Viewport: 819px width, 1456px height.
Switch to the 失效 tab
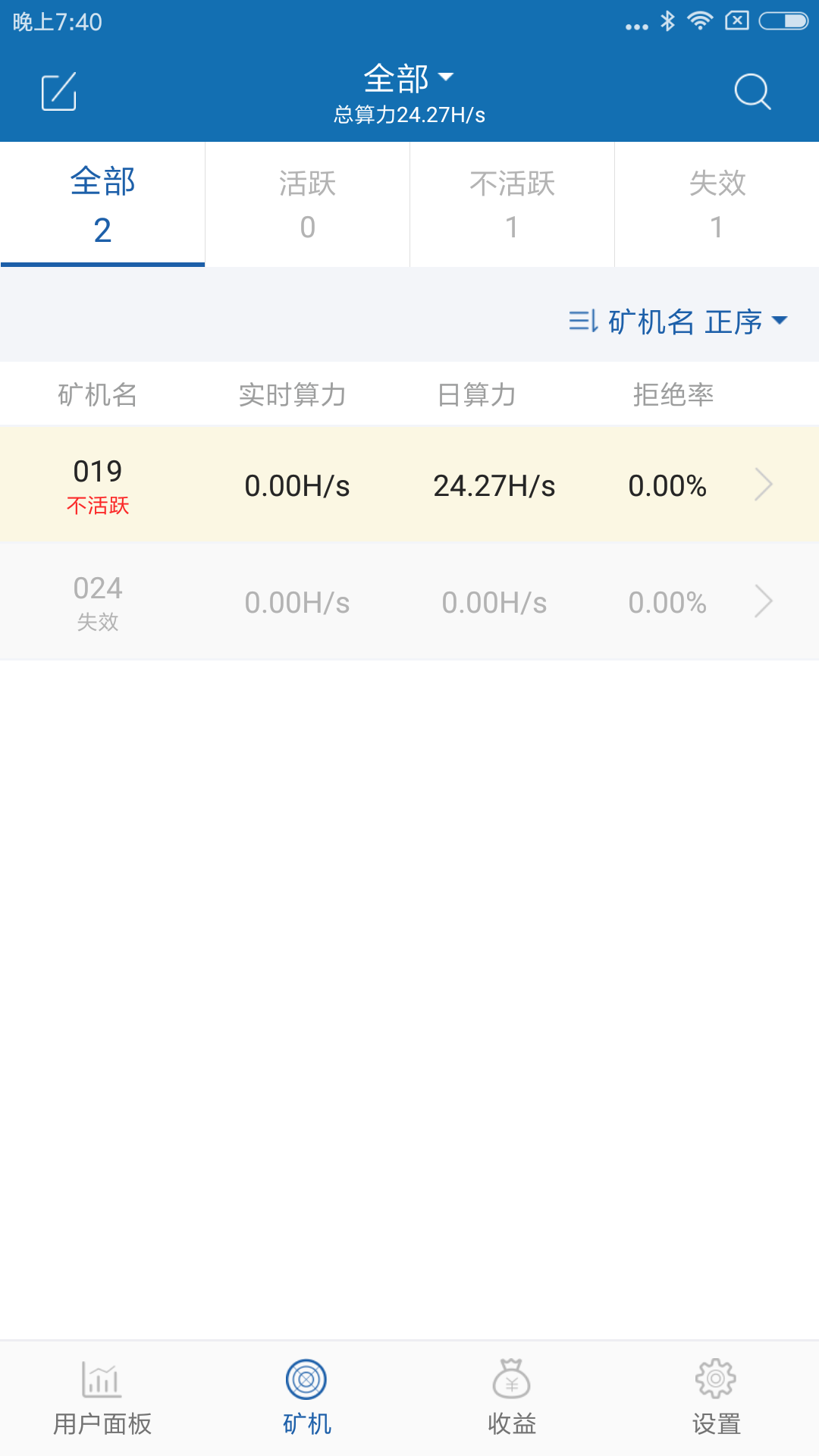click(x=717, y=205)
